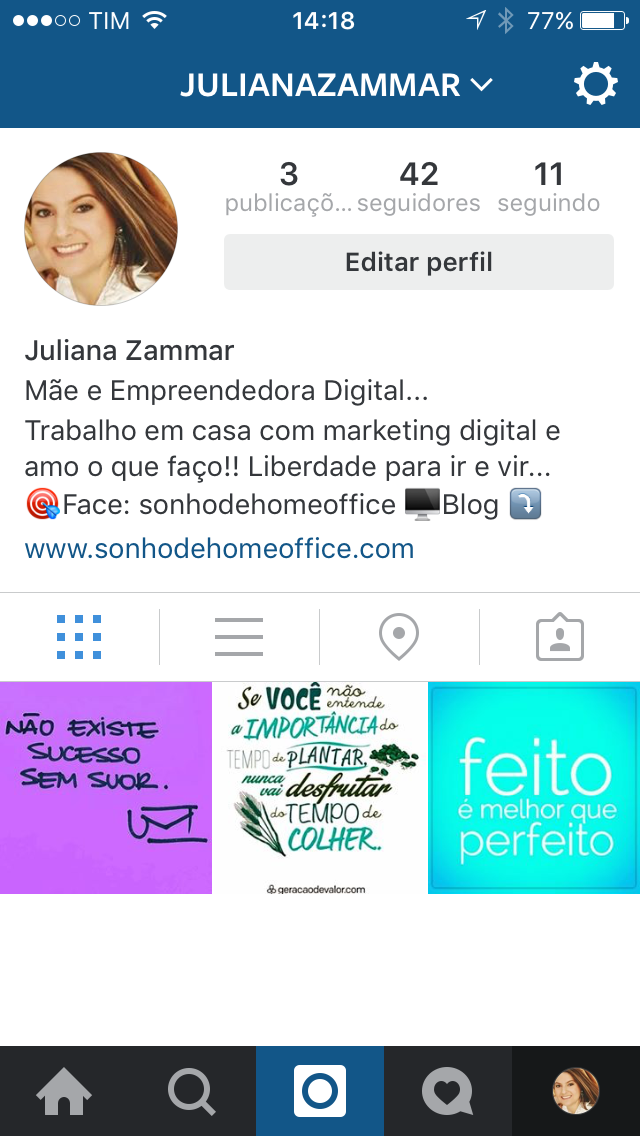Image resolution: width=640 pixels, height=1136 pixels.
Task: Open the 'feito é melhor que perfeito' post
Action: point(534,788)
